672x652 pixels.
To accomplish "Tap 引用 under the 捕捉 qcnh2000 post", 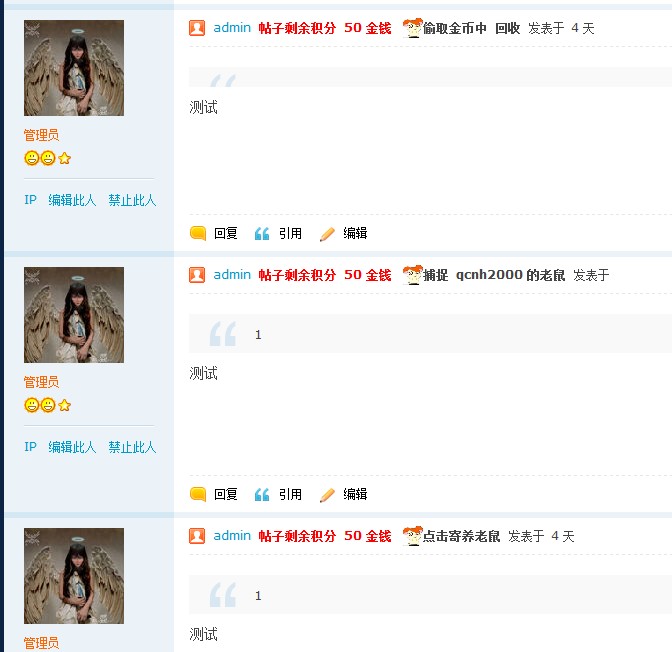I will coord(290,494).
